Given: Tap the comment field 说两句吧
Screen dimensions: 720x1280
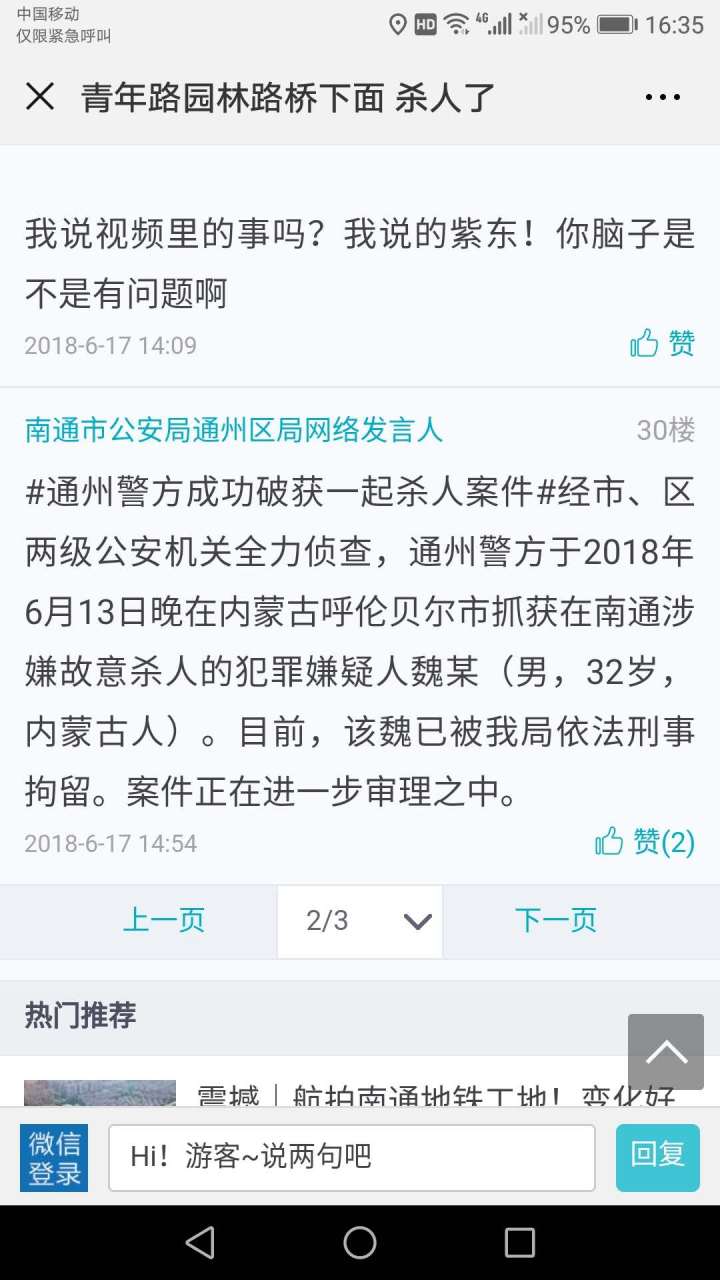Looking at the screenshot, I should pos(351,1157).
